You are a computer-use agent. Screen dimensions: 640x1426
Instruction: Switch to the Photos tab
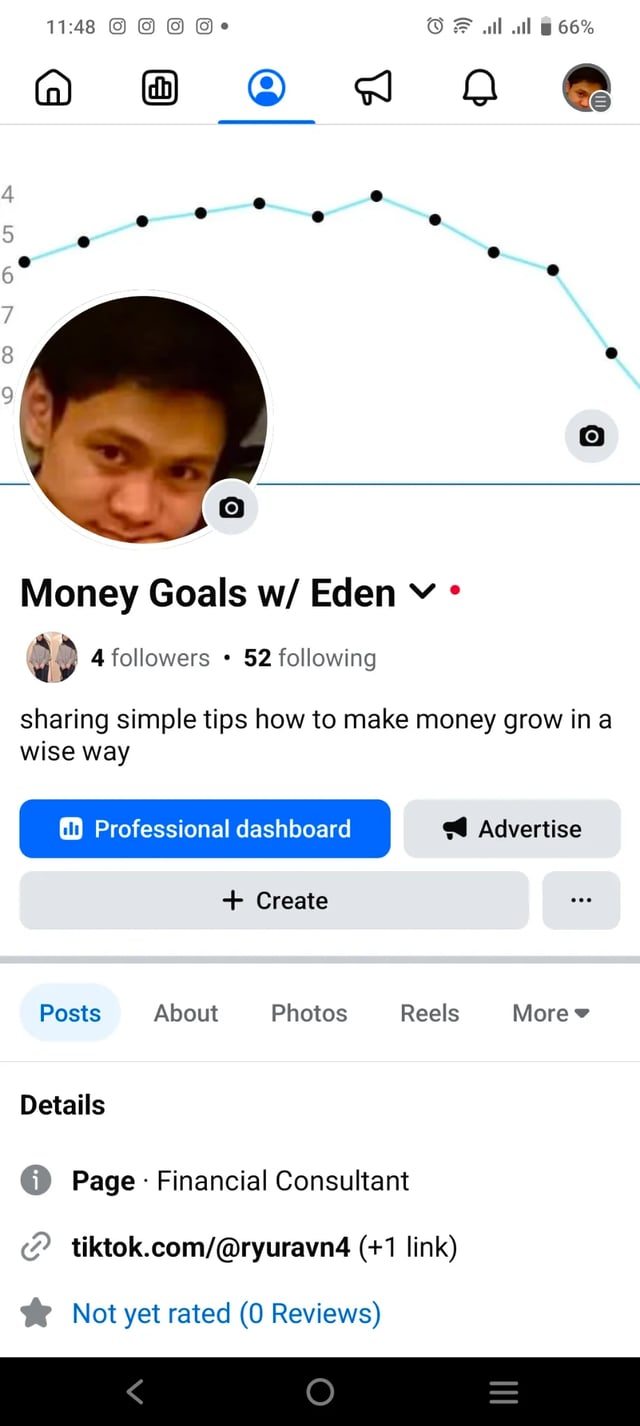click(x=309, y=1013)
